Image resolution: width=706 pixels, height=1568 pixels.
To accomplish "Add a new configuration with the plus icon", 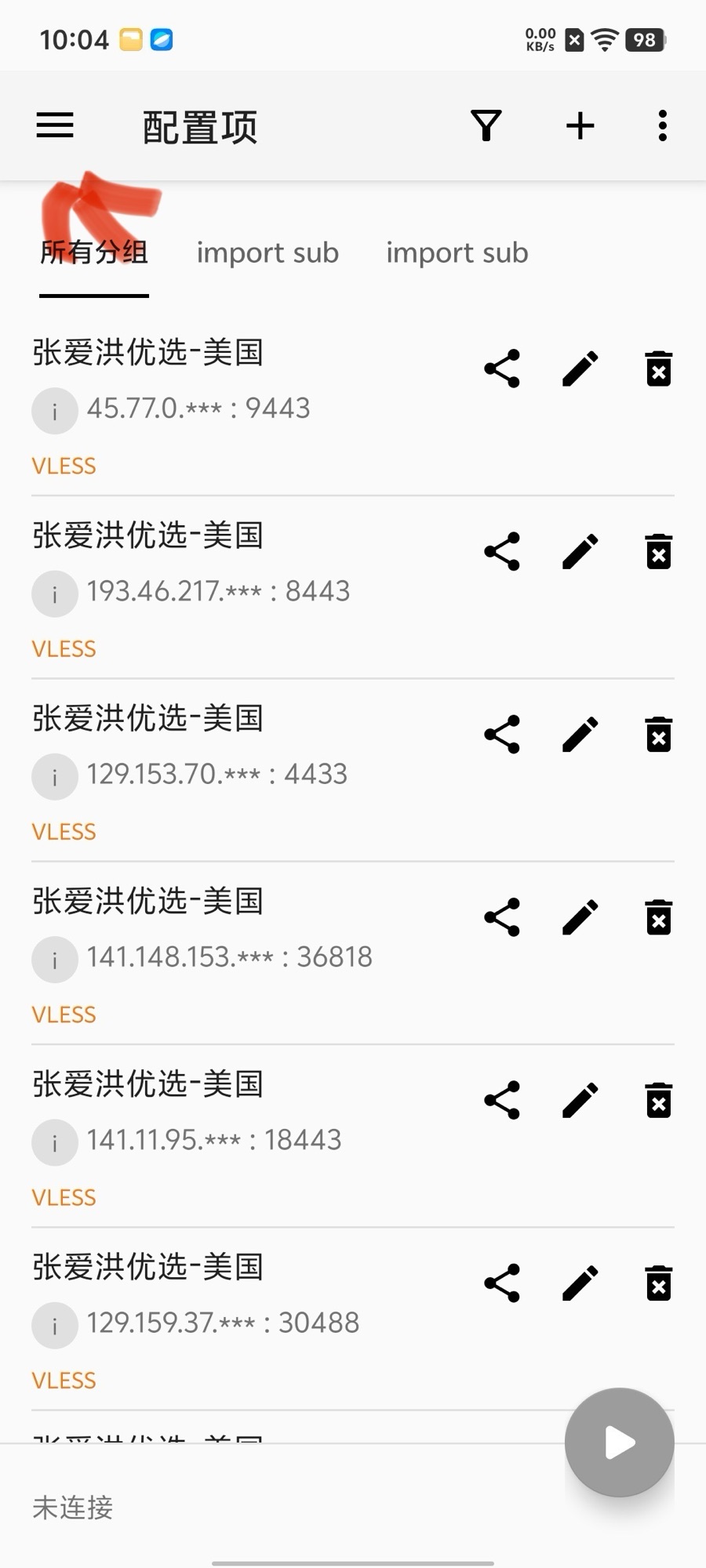I will point(580,125).
